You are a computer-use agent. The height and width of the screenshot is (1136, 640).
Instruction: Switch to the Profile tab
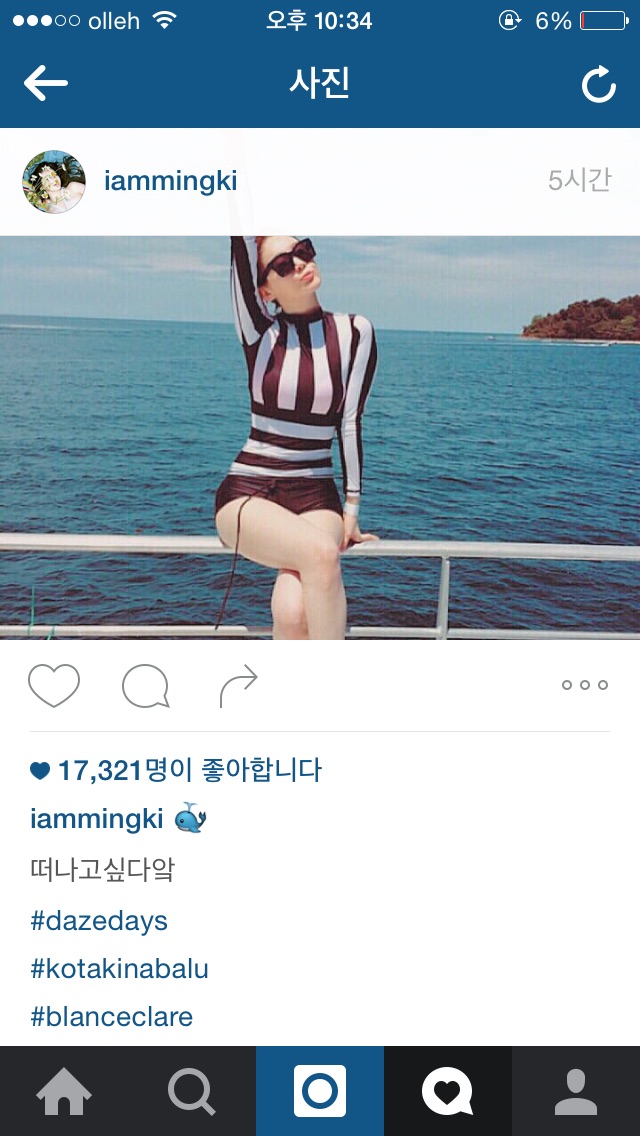tap(575, 1091)
